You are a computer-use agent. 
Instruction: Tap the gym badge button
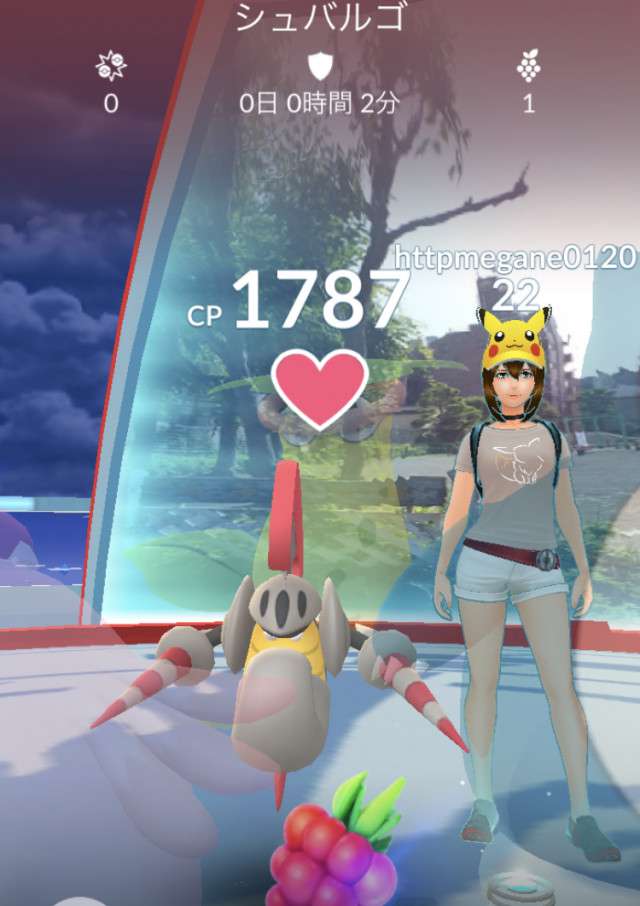pyautogui.click(x=522, y=890)
